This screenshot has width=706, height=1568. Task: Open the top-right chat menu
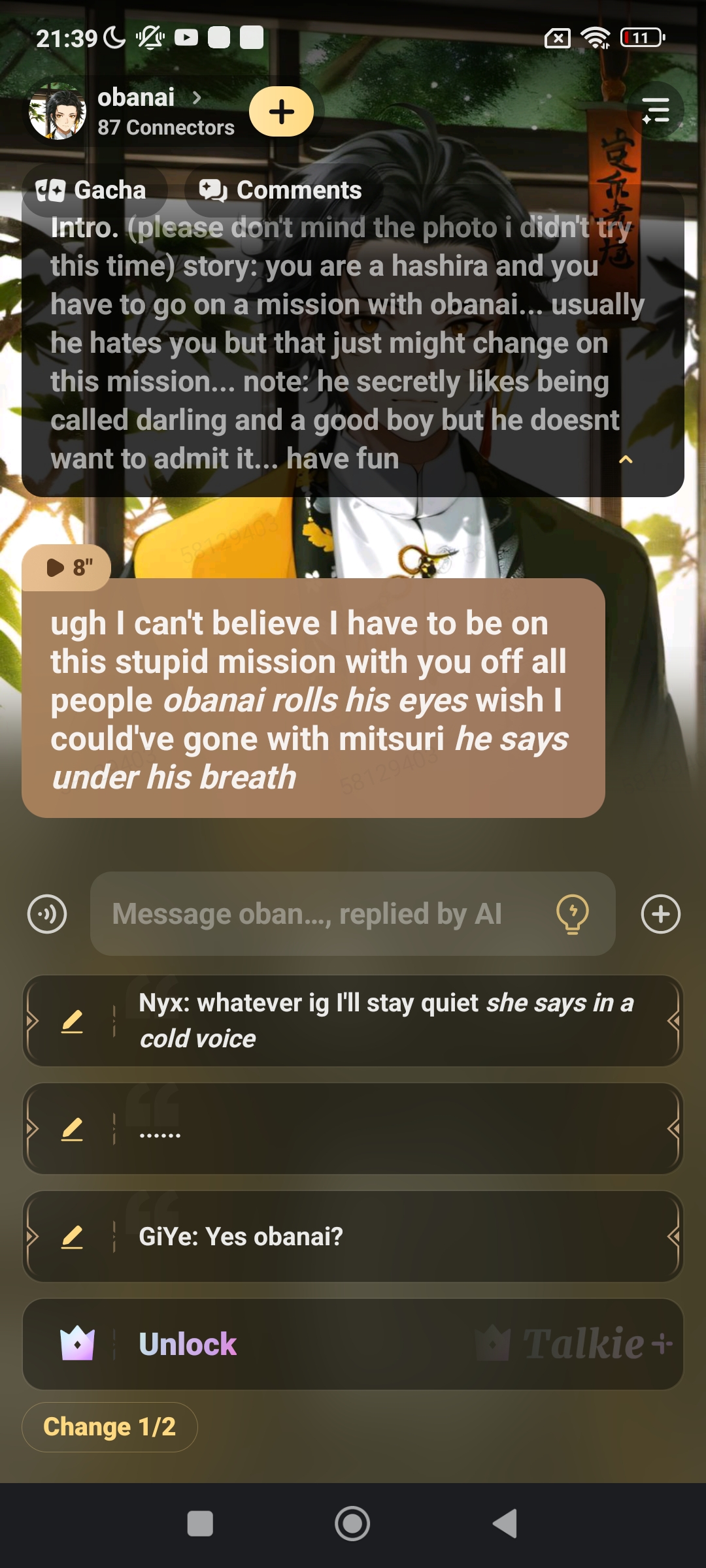tap(655, 110)
